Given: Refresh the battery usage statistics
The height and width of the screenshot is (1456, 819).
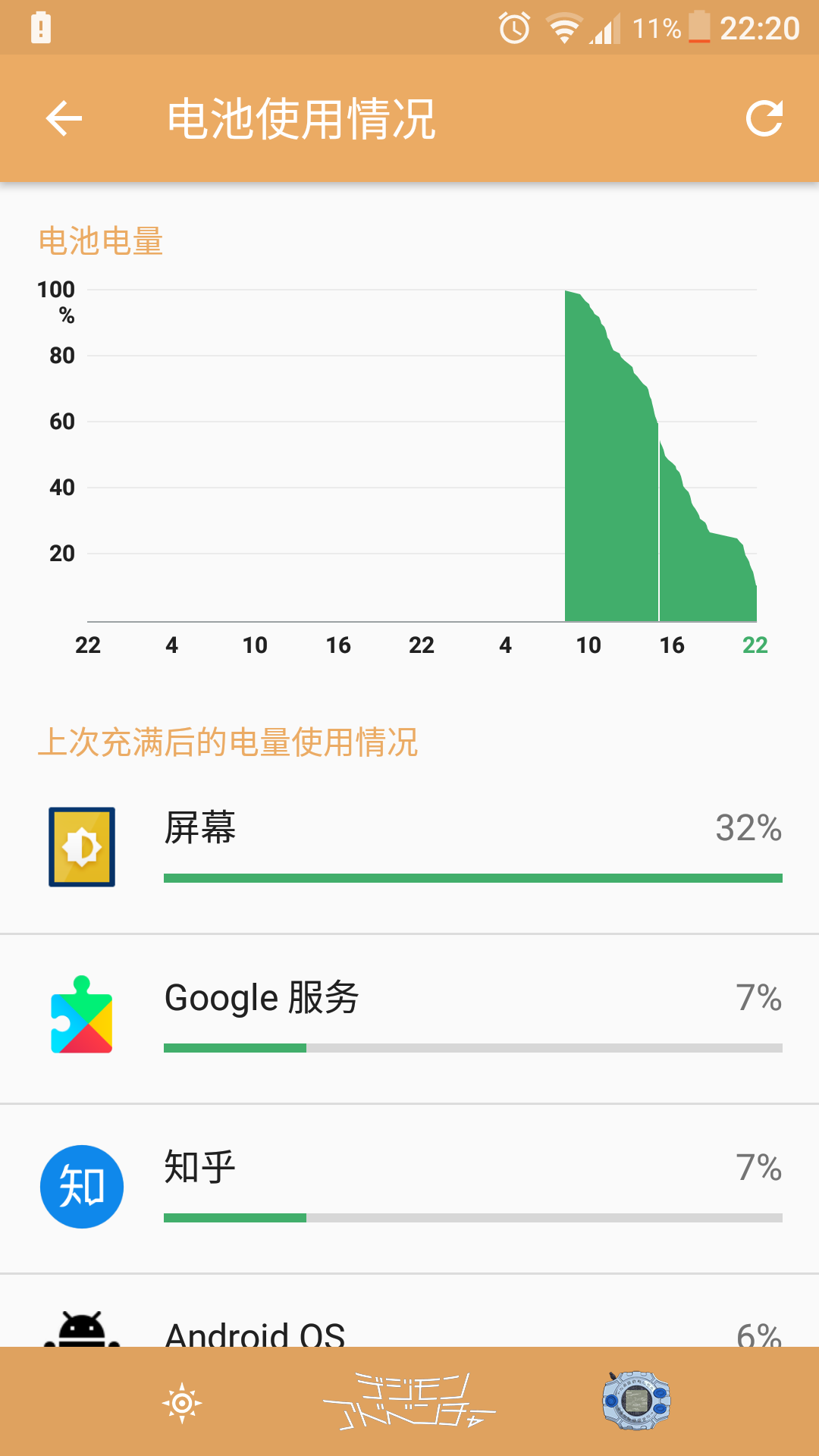Looking at the screenshot, I should coord(766,119).
